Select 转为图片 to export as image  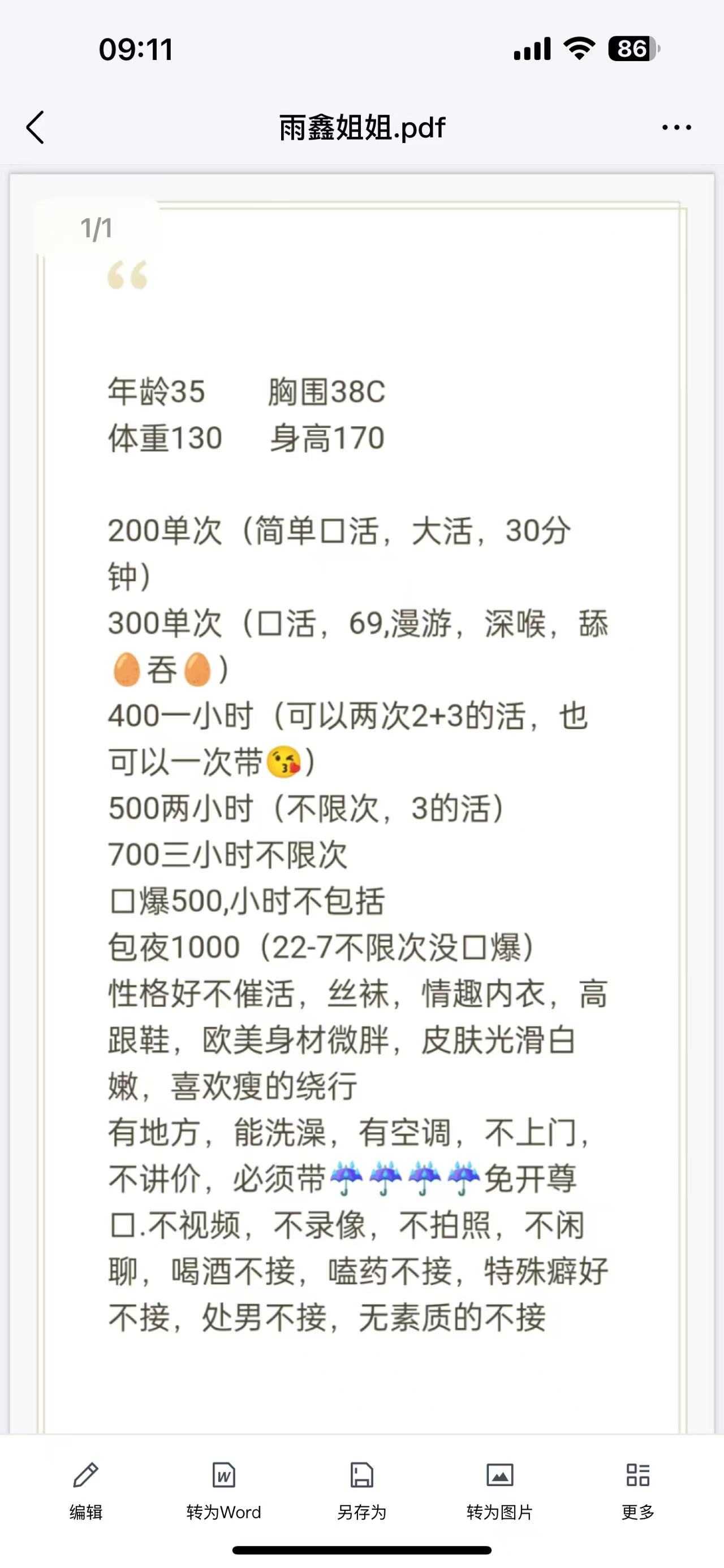coord(499,1490)
